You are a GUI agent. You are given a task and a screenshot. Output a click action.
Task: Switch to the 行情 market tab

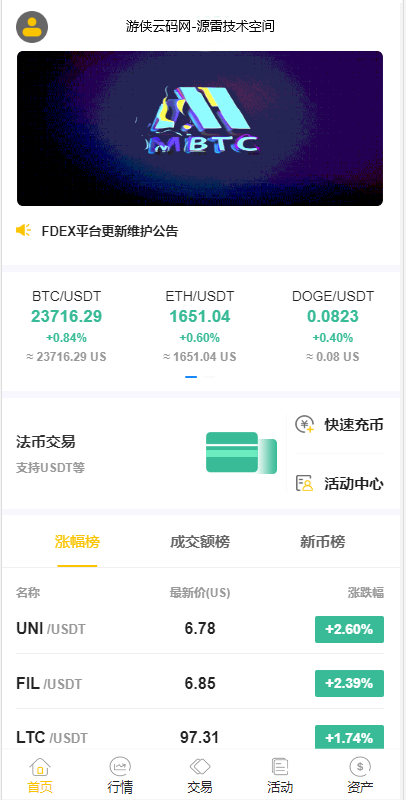pos(120,775)
